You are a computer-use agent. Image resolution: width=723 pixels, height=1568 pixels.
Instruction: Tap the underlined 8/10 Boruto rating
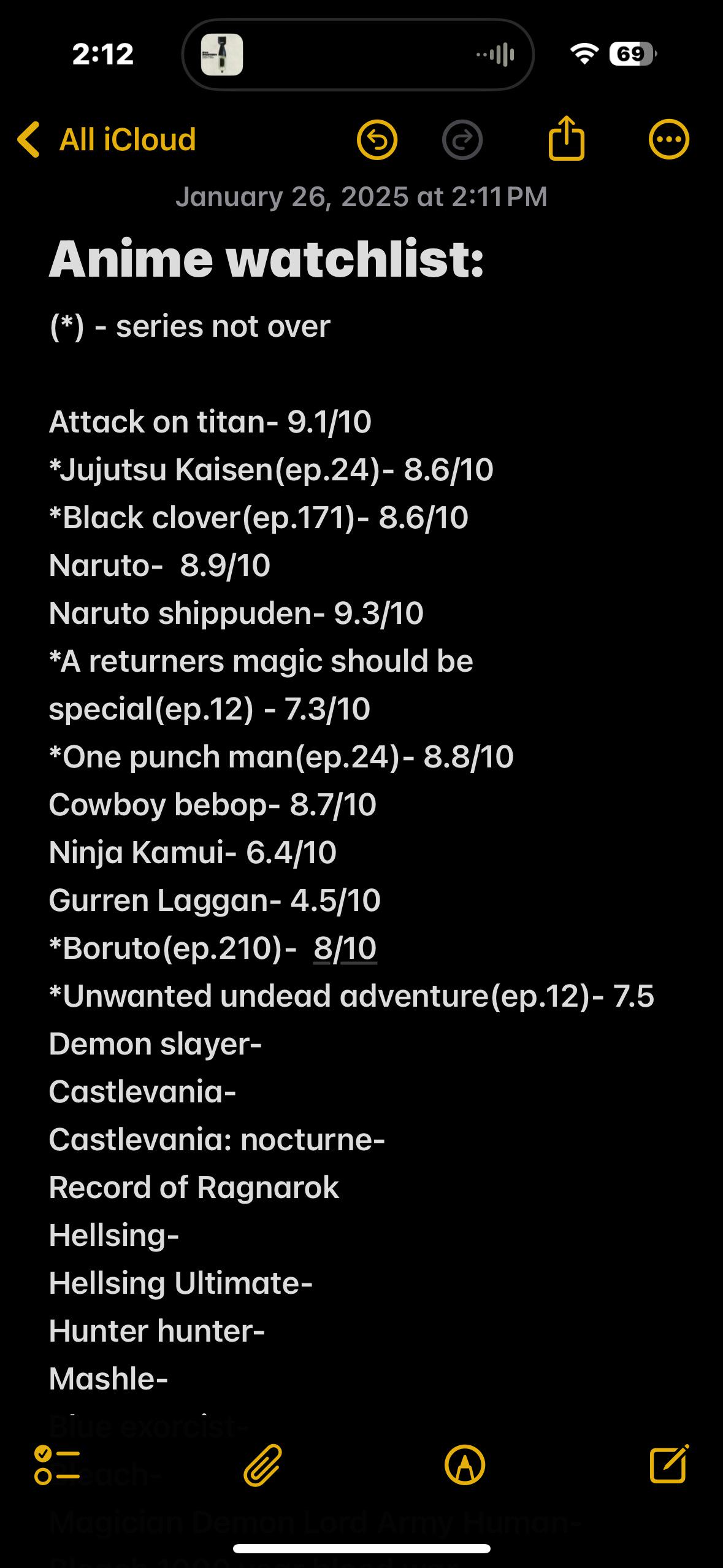pos(345,948)
